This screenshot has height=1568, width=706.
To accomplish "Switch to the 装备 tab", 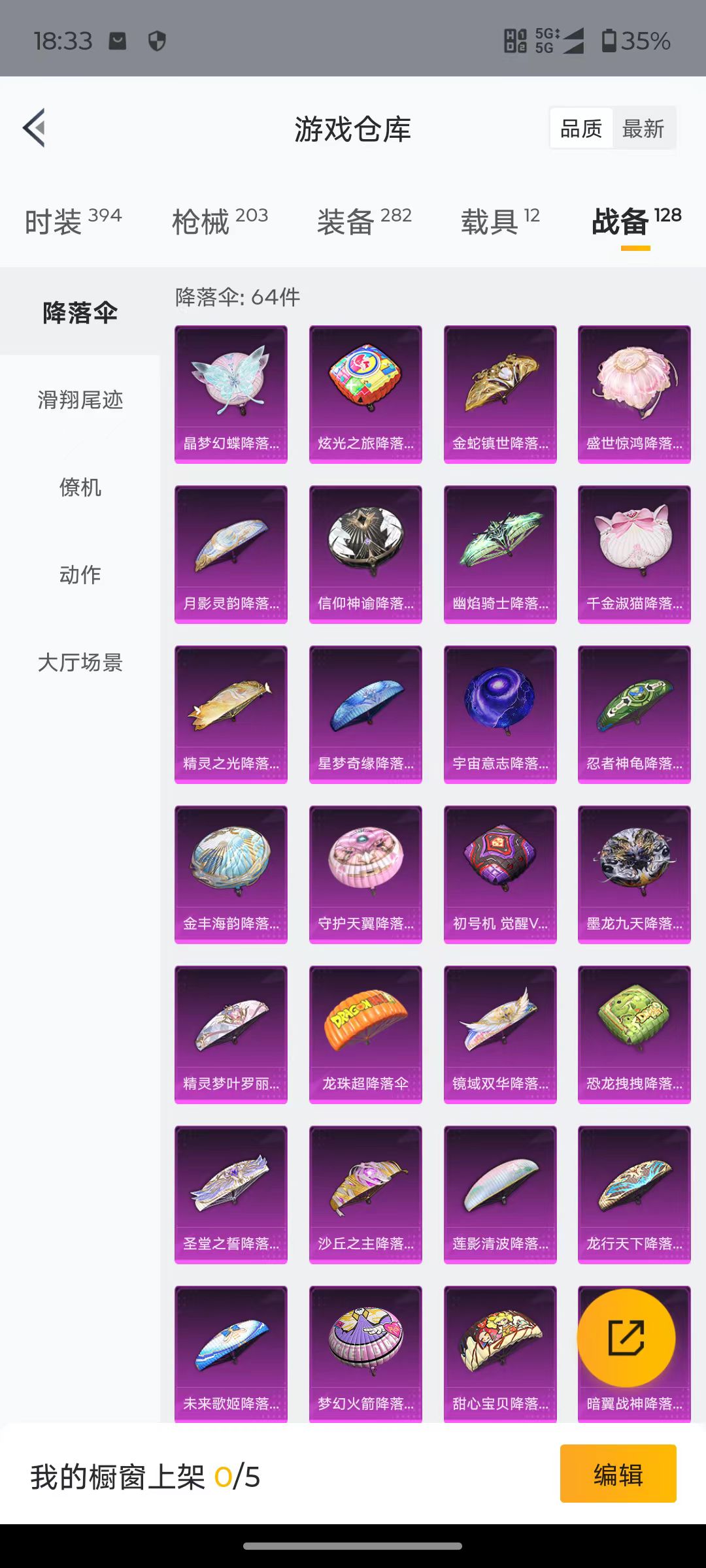I will point(364,221).
